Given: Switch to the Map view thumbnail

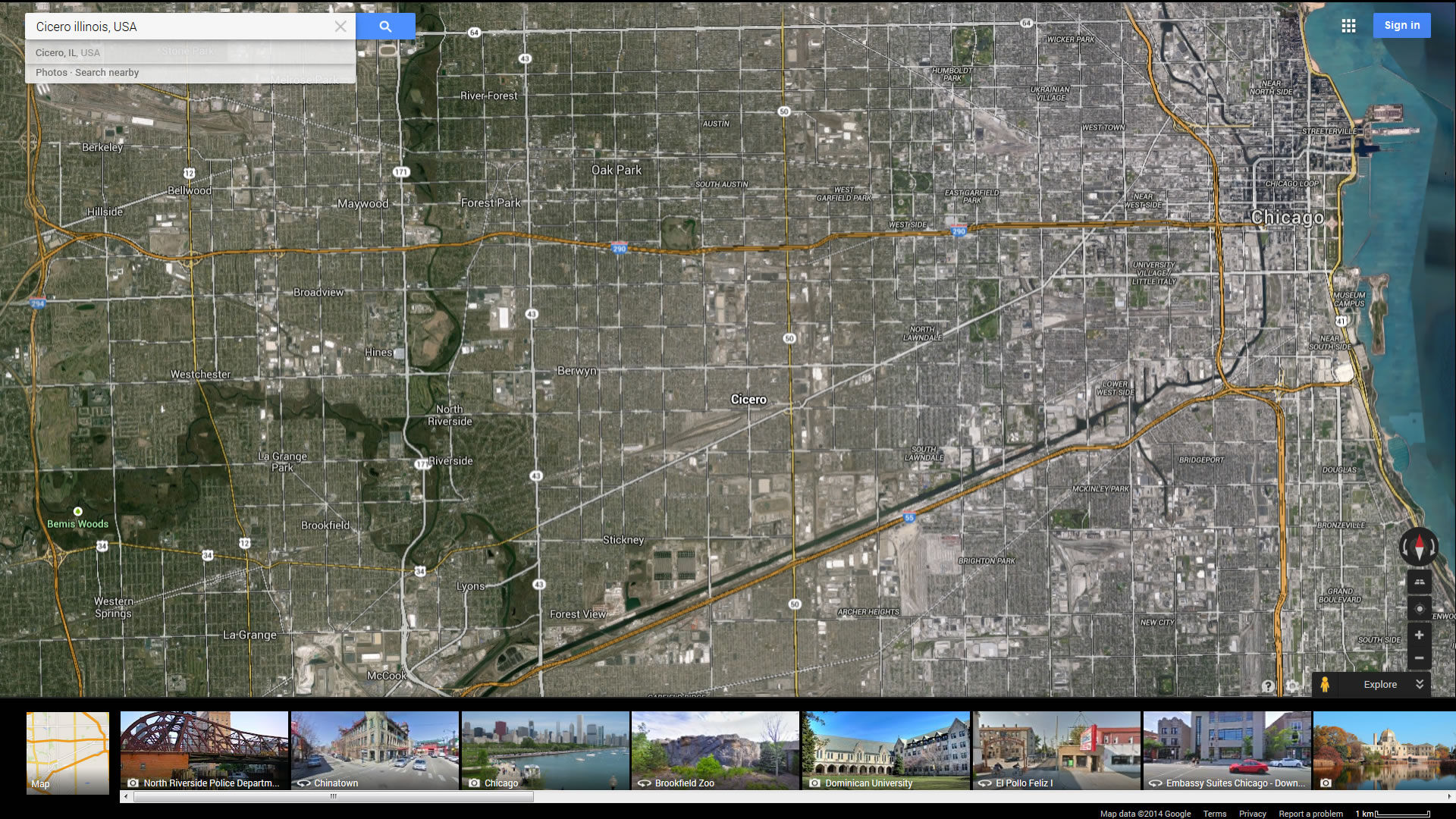Looking at the screenshot, I should [x=67, y=752].
